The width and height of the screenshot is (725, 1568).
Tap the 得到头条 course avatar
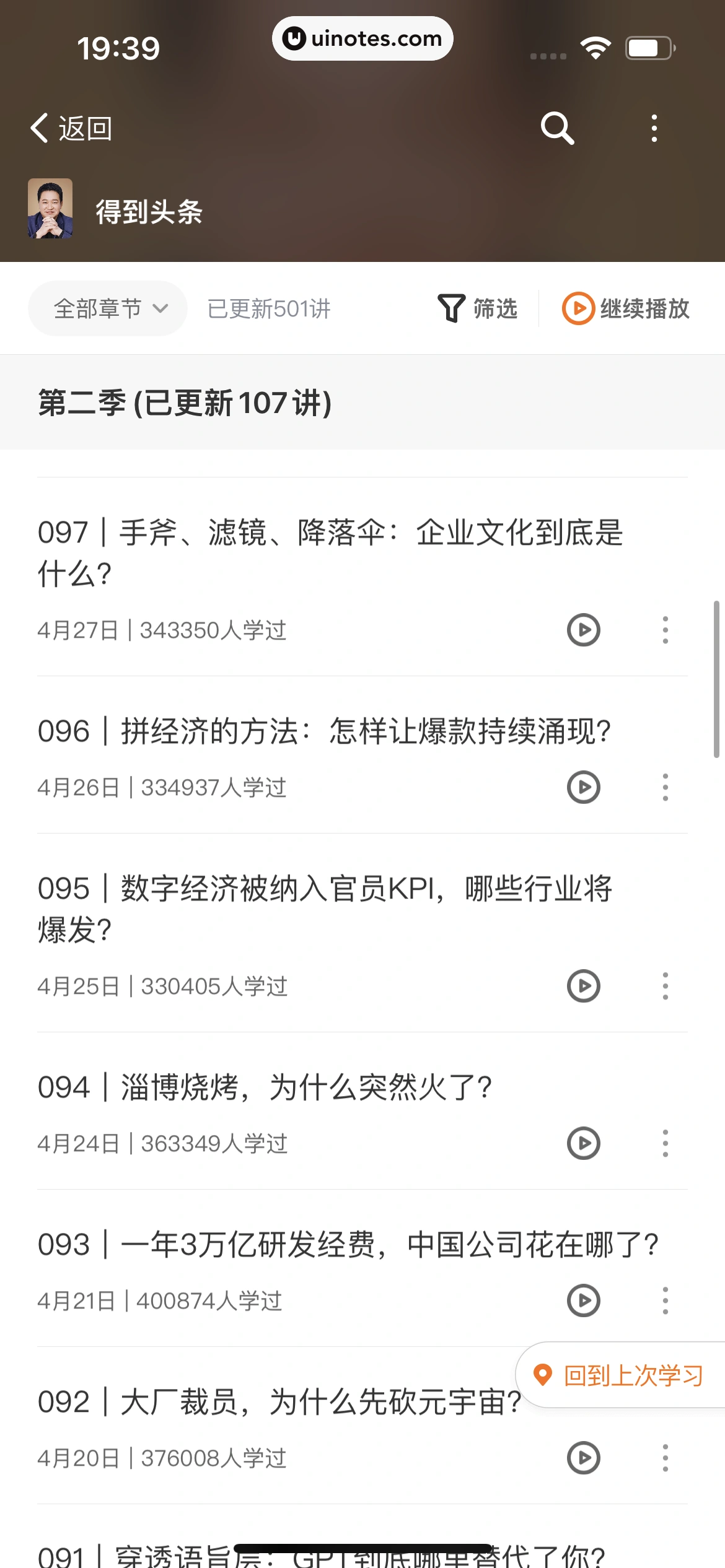tap(51, 209)
